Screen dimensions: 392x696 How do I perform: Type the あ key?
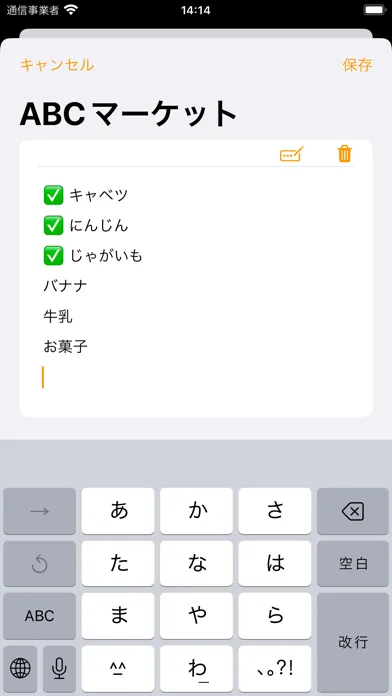click(118, 511)
